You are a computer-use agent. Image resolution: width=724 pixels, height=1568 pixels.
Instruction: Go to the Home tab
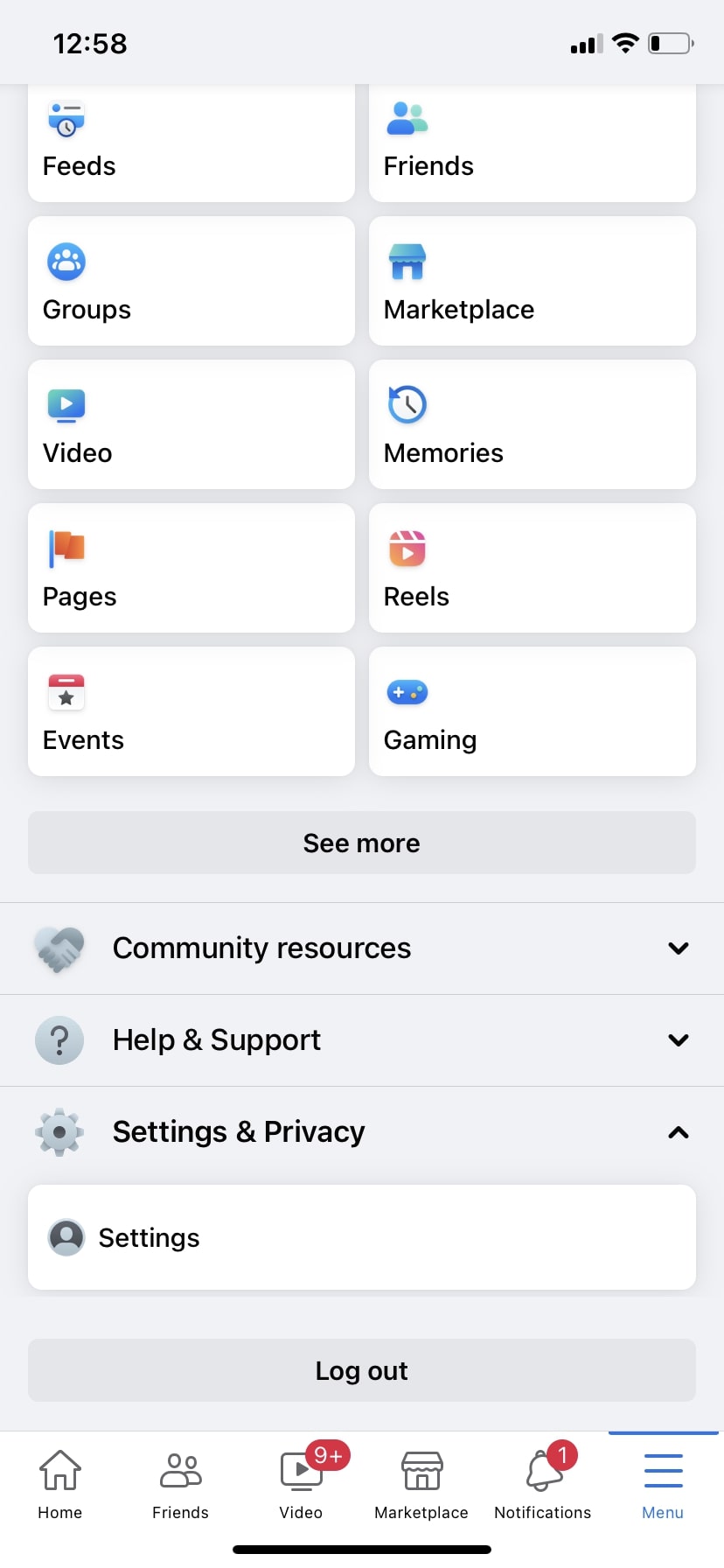pos(59,1480)
